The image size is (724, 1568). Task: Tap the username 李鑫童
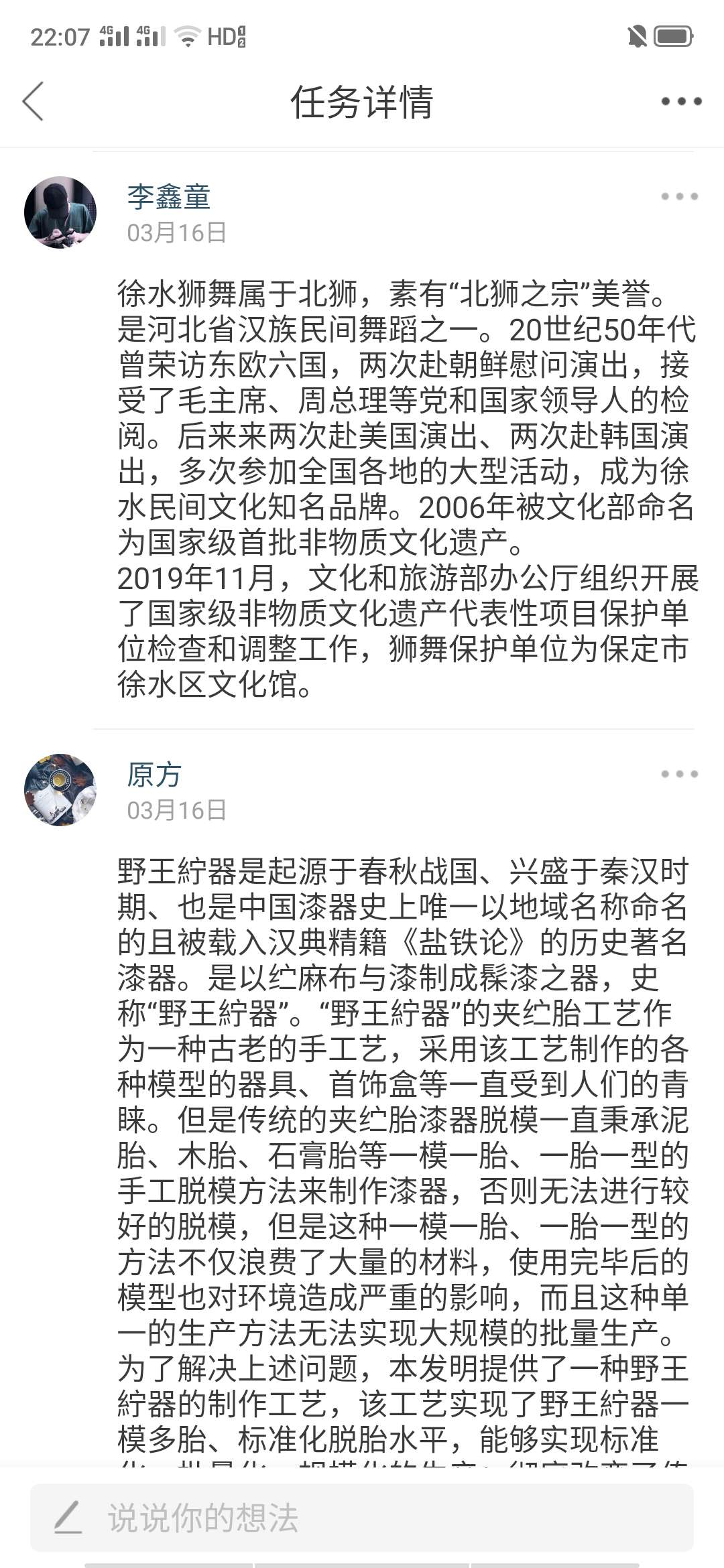point(169,197)
